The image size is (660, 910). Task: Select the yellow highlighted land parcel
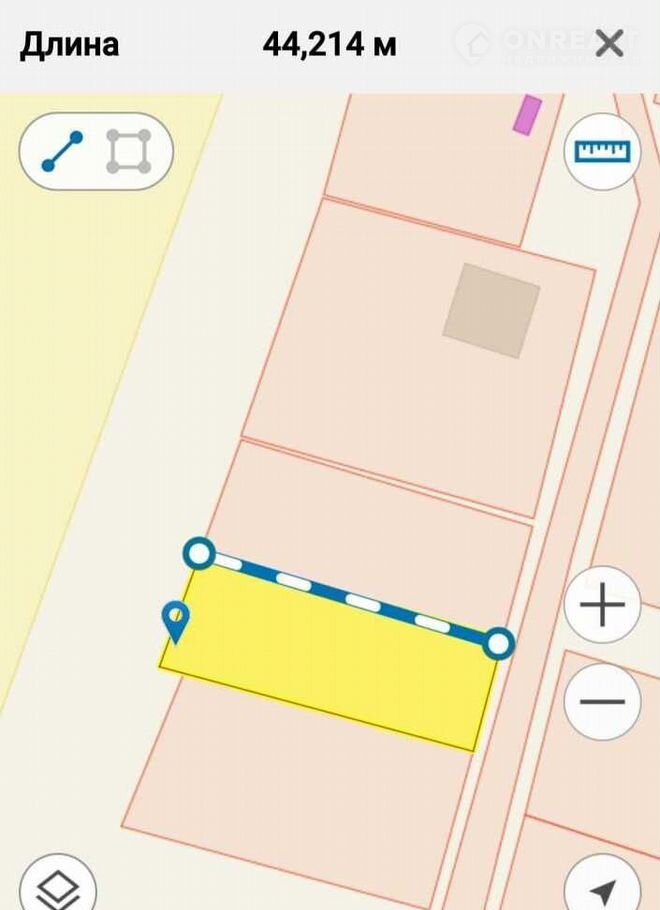[330, 660]
